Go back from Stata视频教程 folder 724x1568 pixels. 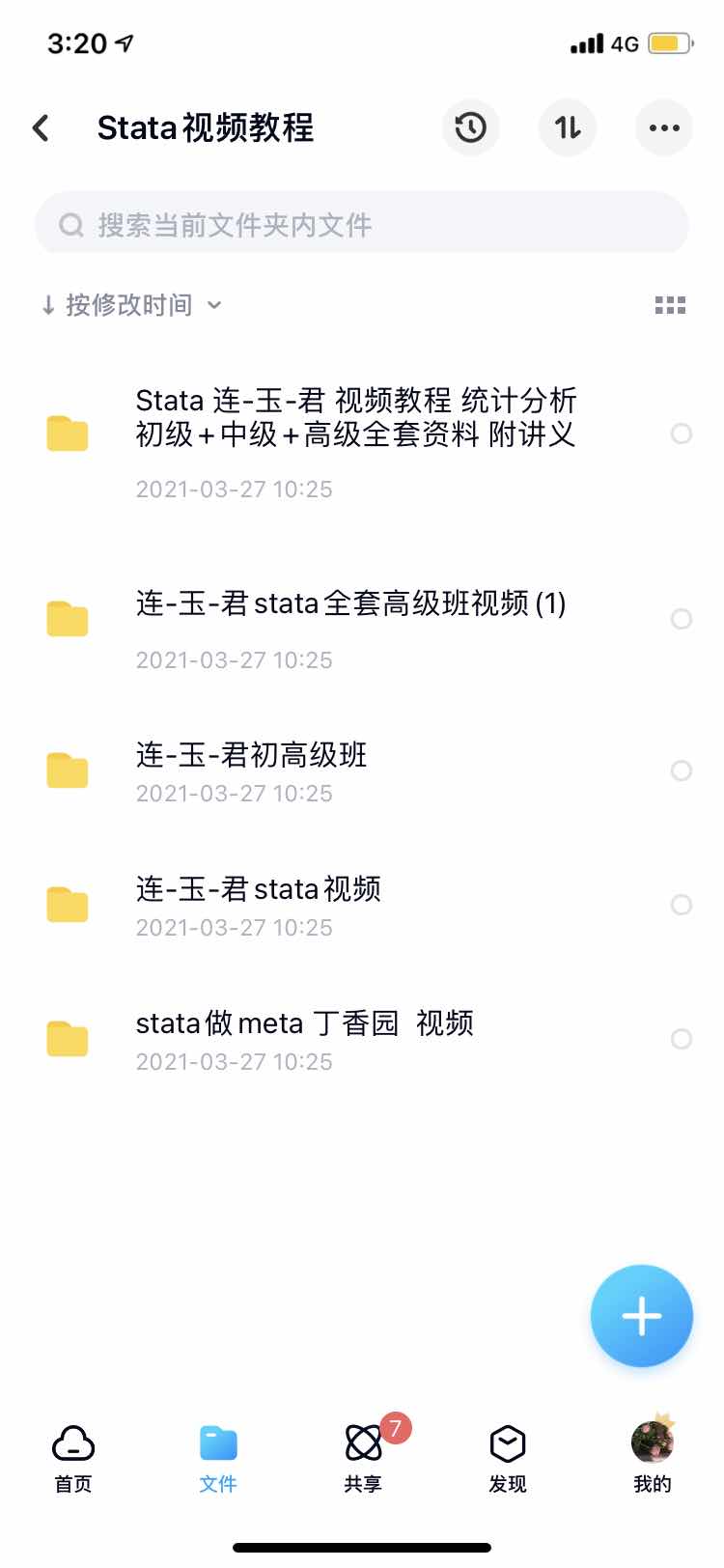(x=41, y=127)
